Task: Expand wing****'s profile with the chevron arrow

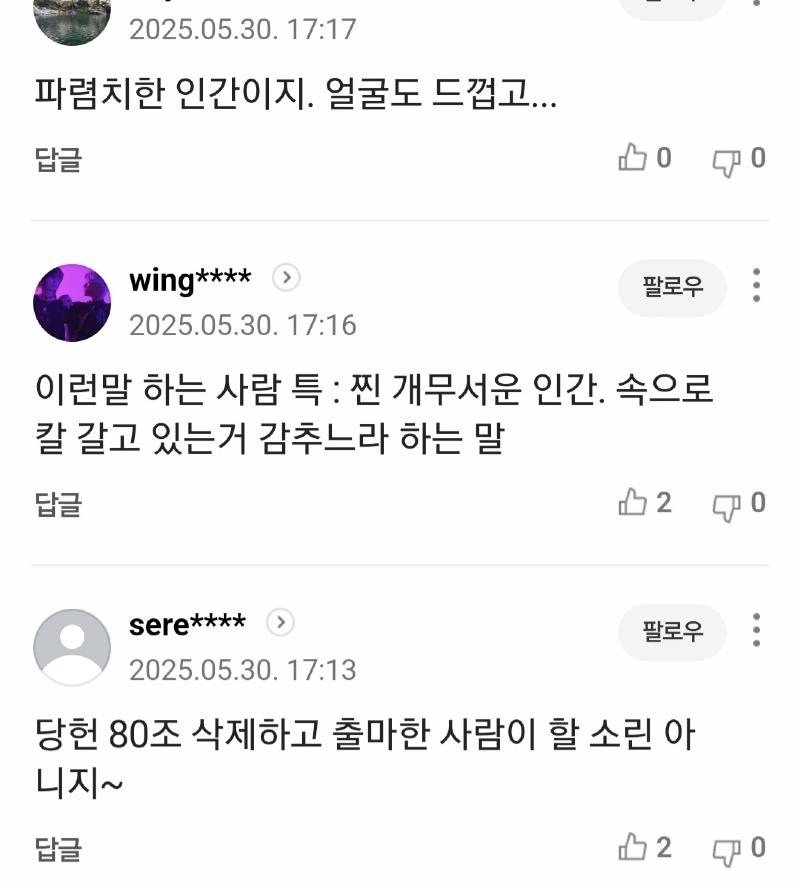Action: [286, 279]
